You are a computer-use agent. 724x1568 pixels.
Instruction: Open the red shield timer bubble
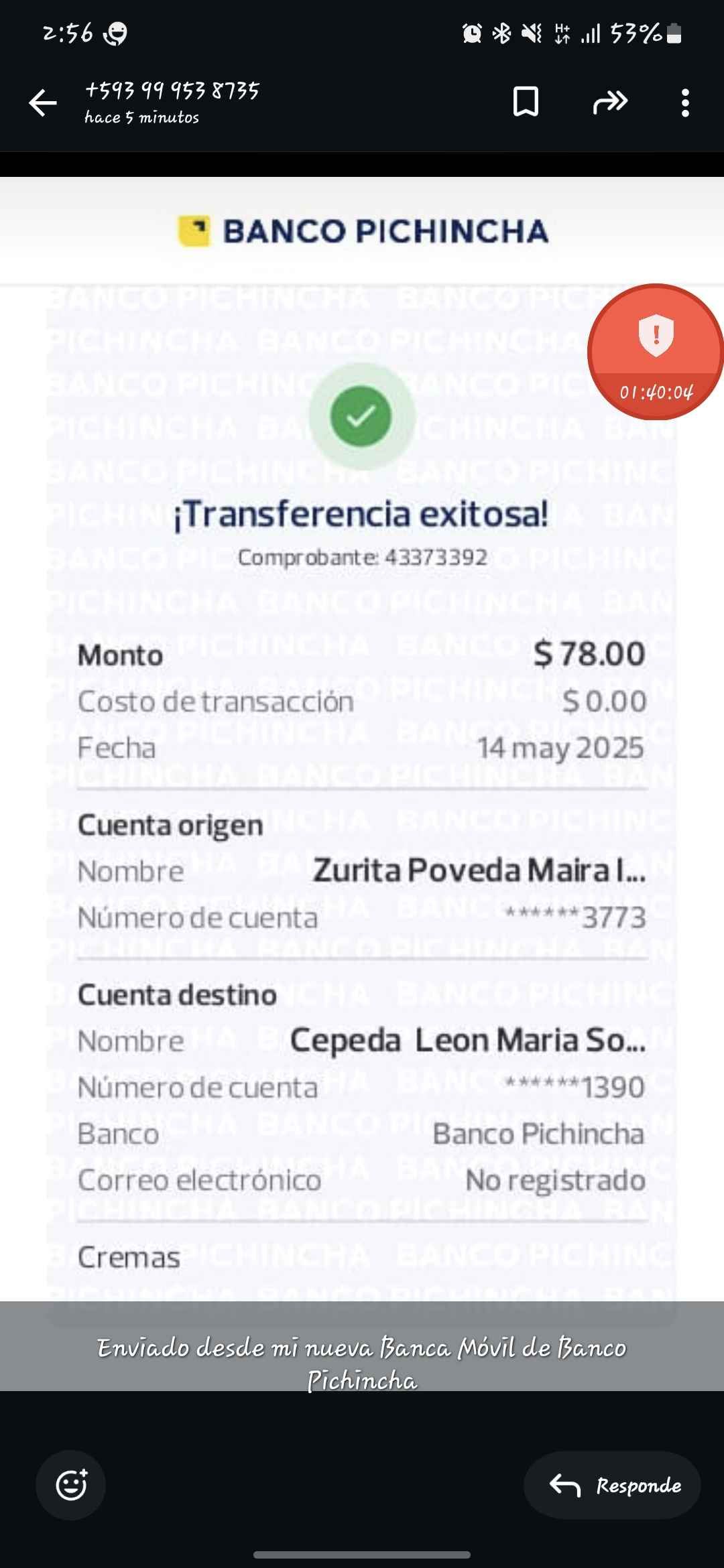[x=655, y=352]
